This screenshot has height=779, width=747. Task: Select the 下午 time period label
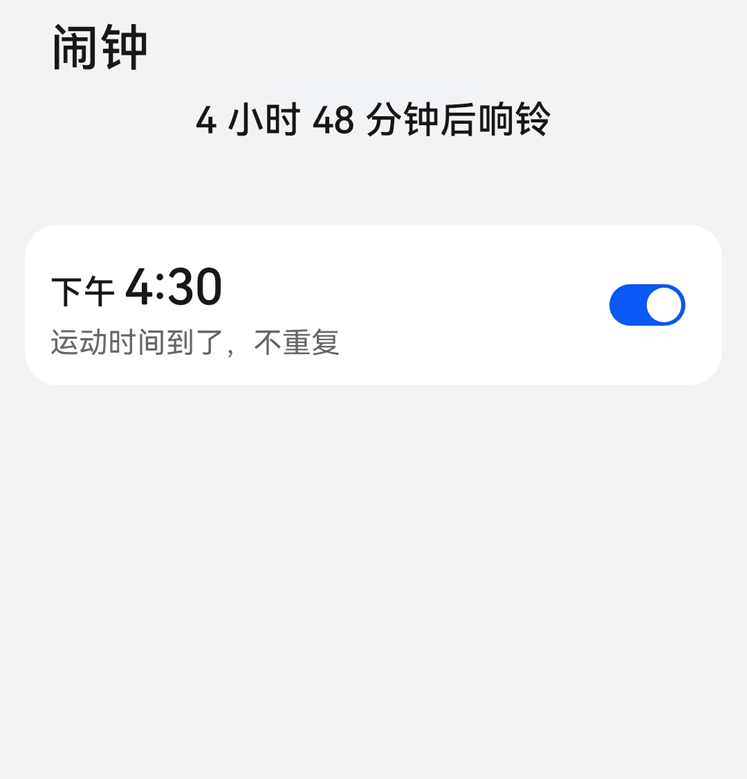[76, 292]
